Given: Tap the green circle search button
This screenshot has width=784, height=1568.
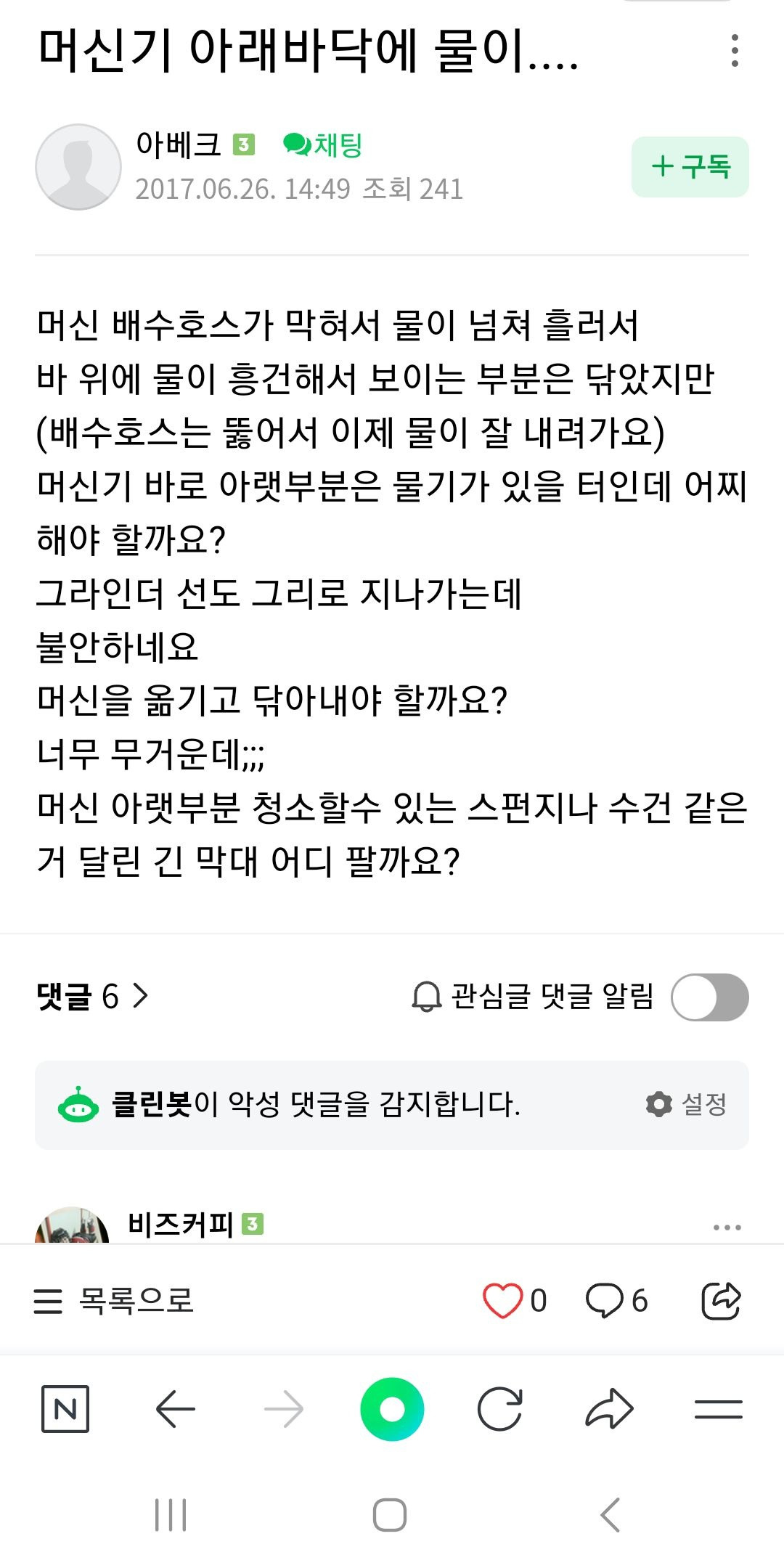Looking at the screenshot, I should pyautogui.click(x=392, y=1409).
